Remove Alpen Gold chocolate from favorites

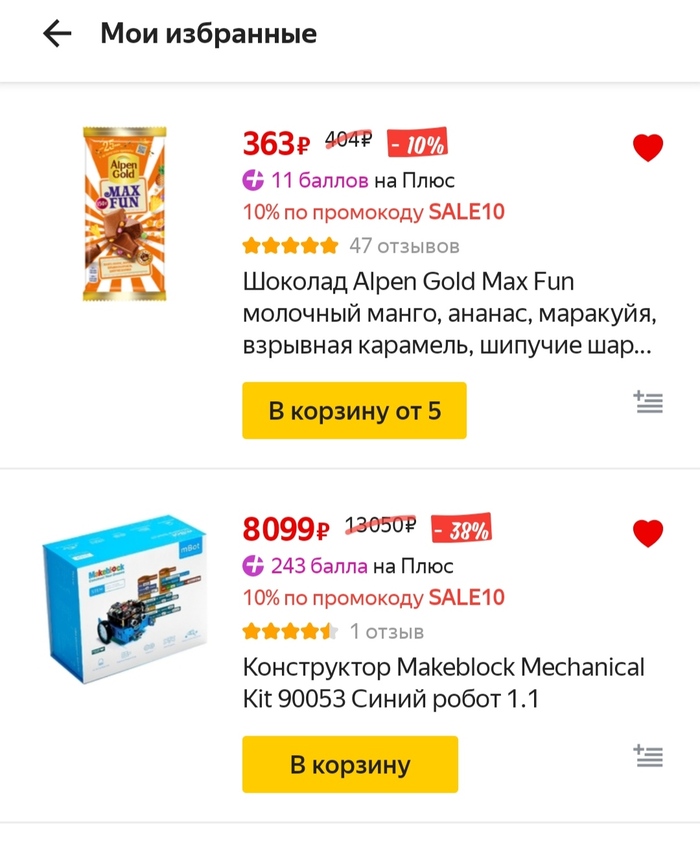click(648, 148)
